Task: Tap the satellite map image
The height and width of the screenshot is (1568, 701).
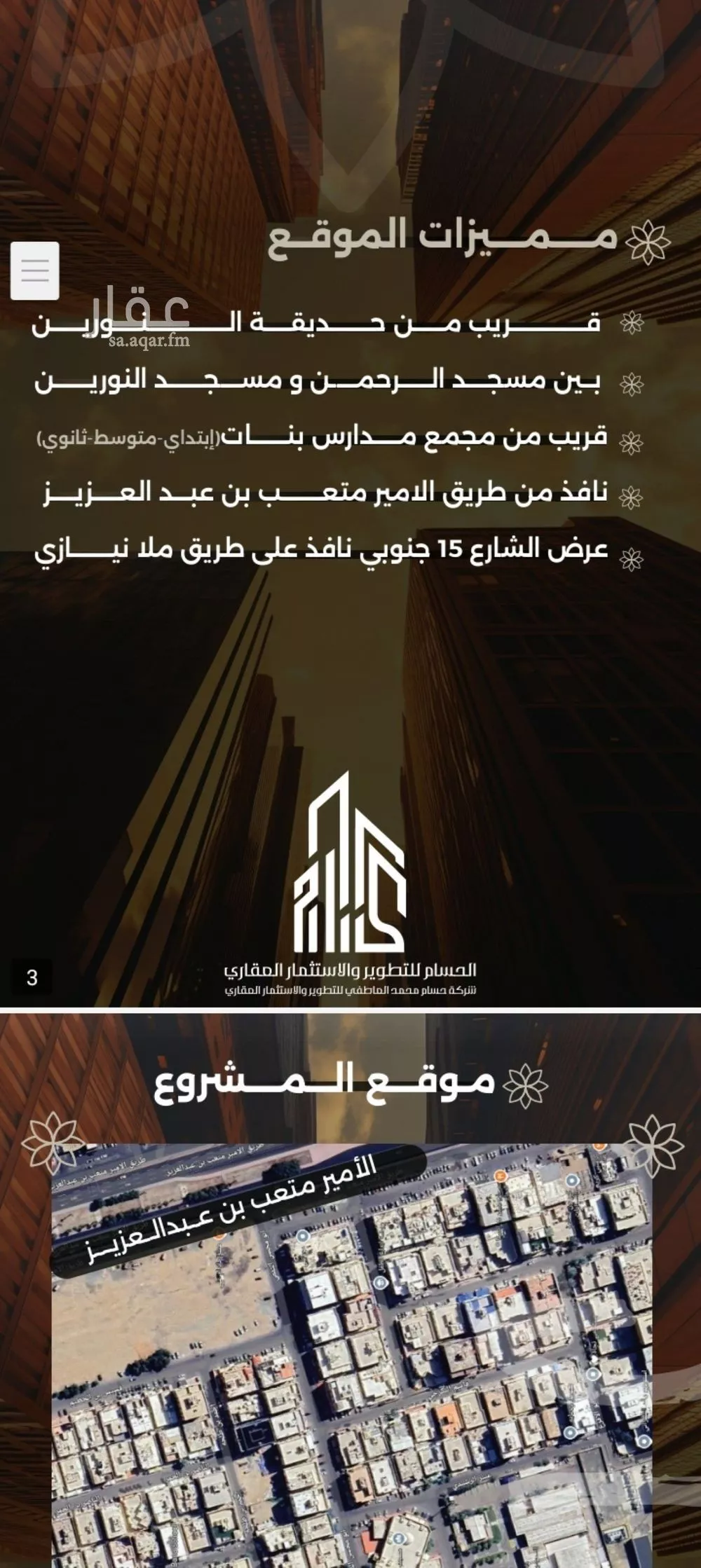Action: pos(350,1366)
